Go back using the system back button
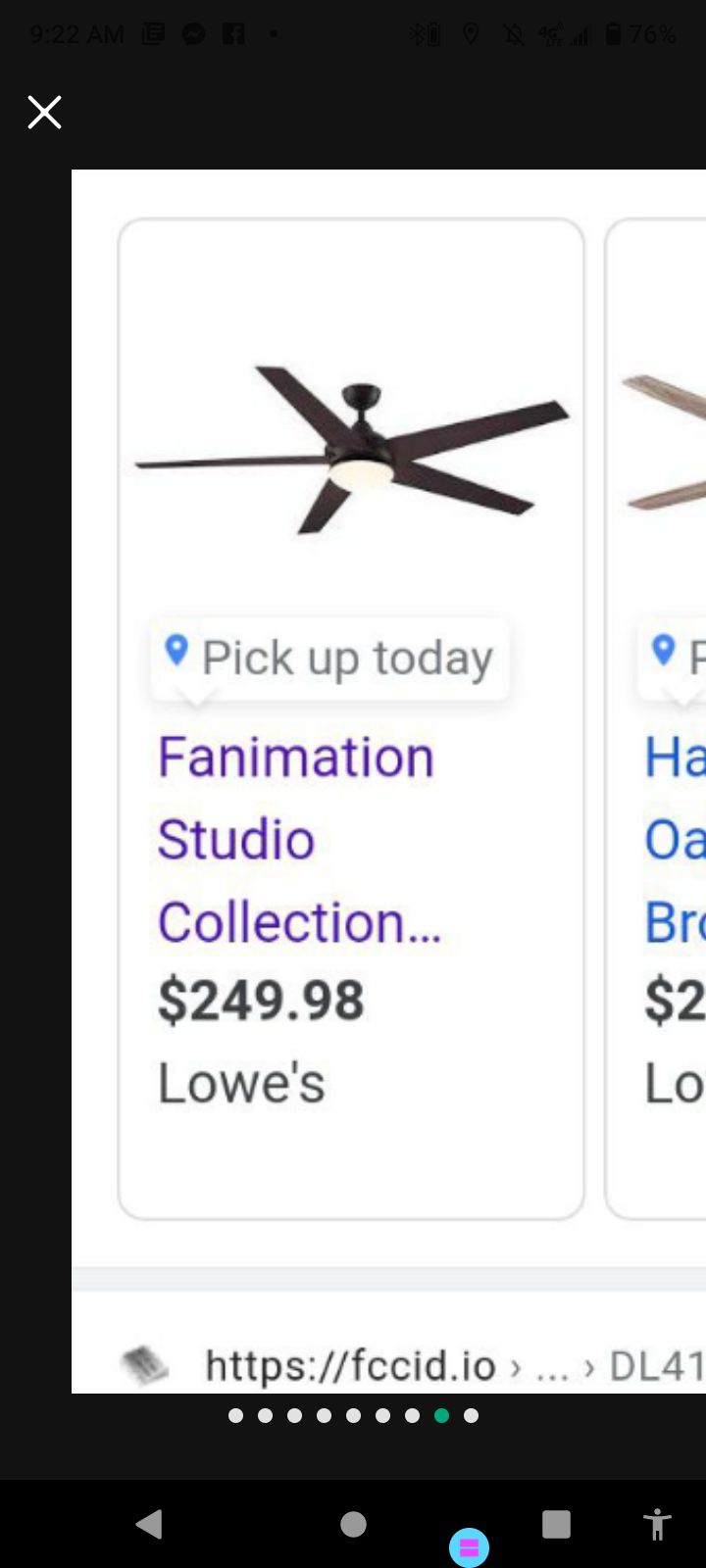This screenshot has height=1568, width=706. [149, 1524]
